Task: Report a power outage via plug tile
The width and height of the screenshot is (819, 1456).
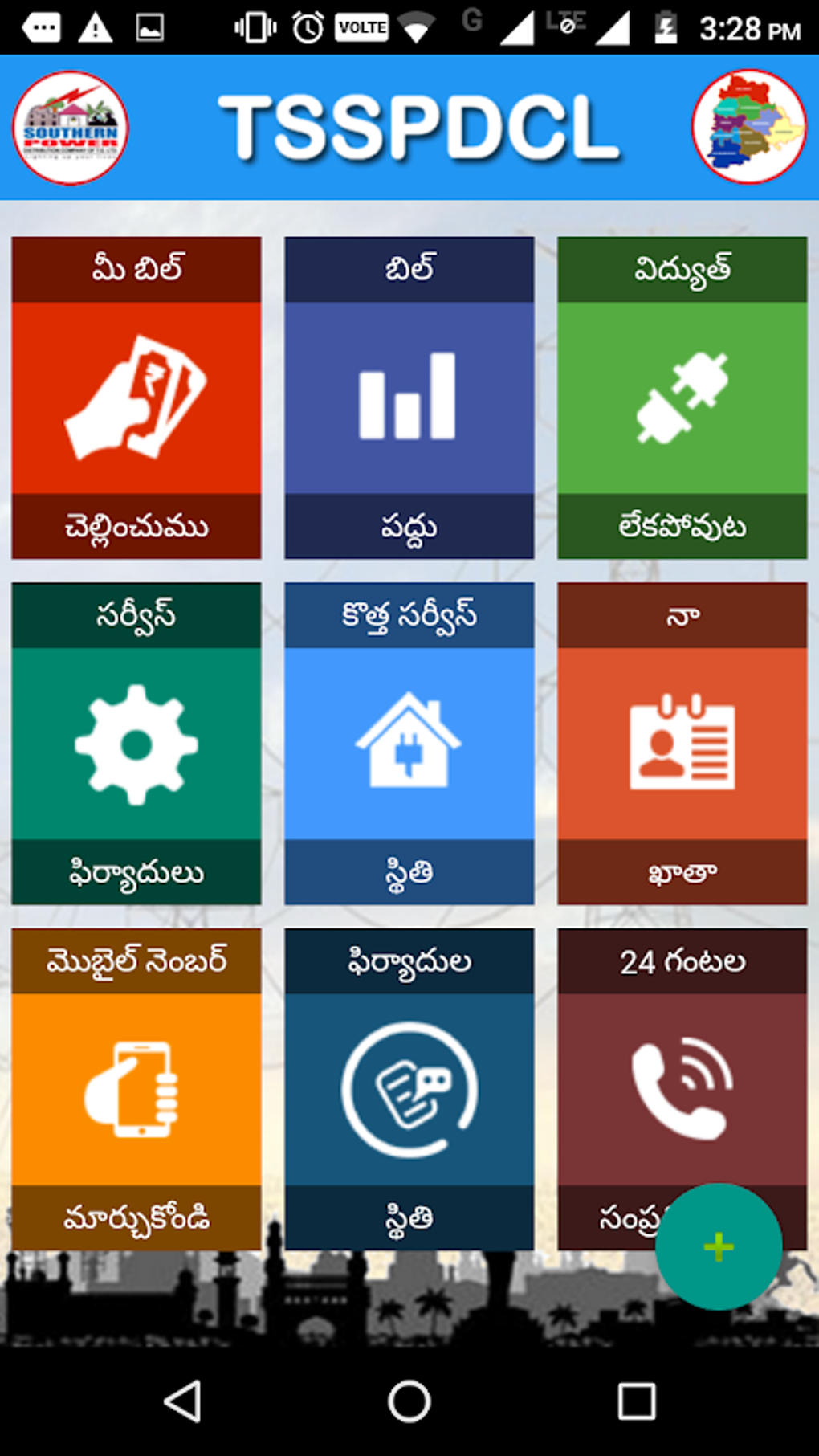Action: (682, 398)
